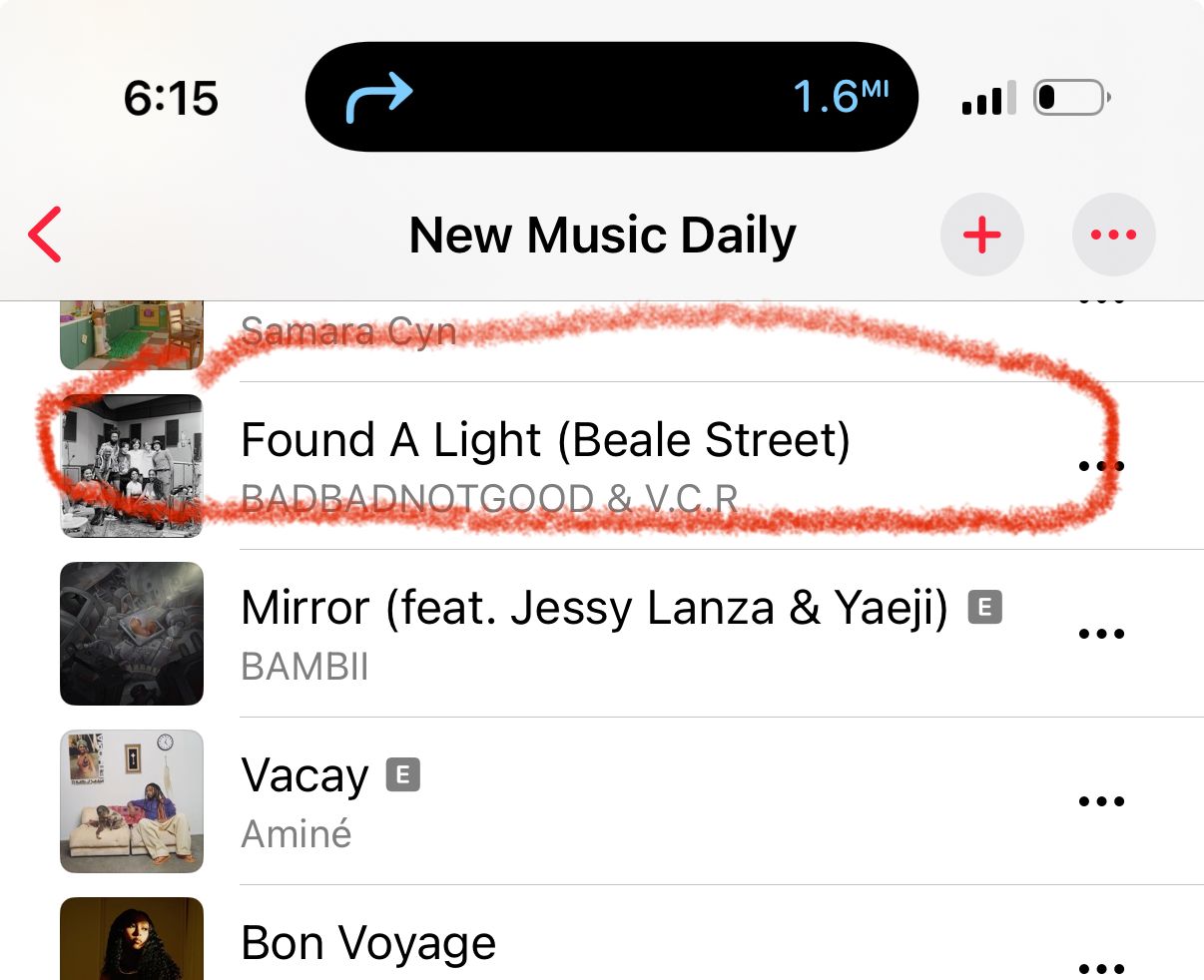Viewport: 1204px width, 980px height.
Task: Go back from New Music Daily
Action: coord(46,235)
